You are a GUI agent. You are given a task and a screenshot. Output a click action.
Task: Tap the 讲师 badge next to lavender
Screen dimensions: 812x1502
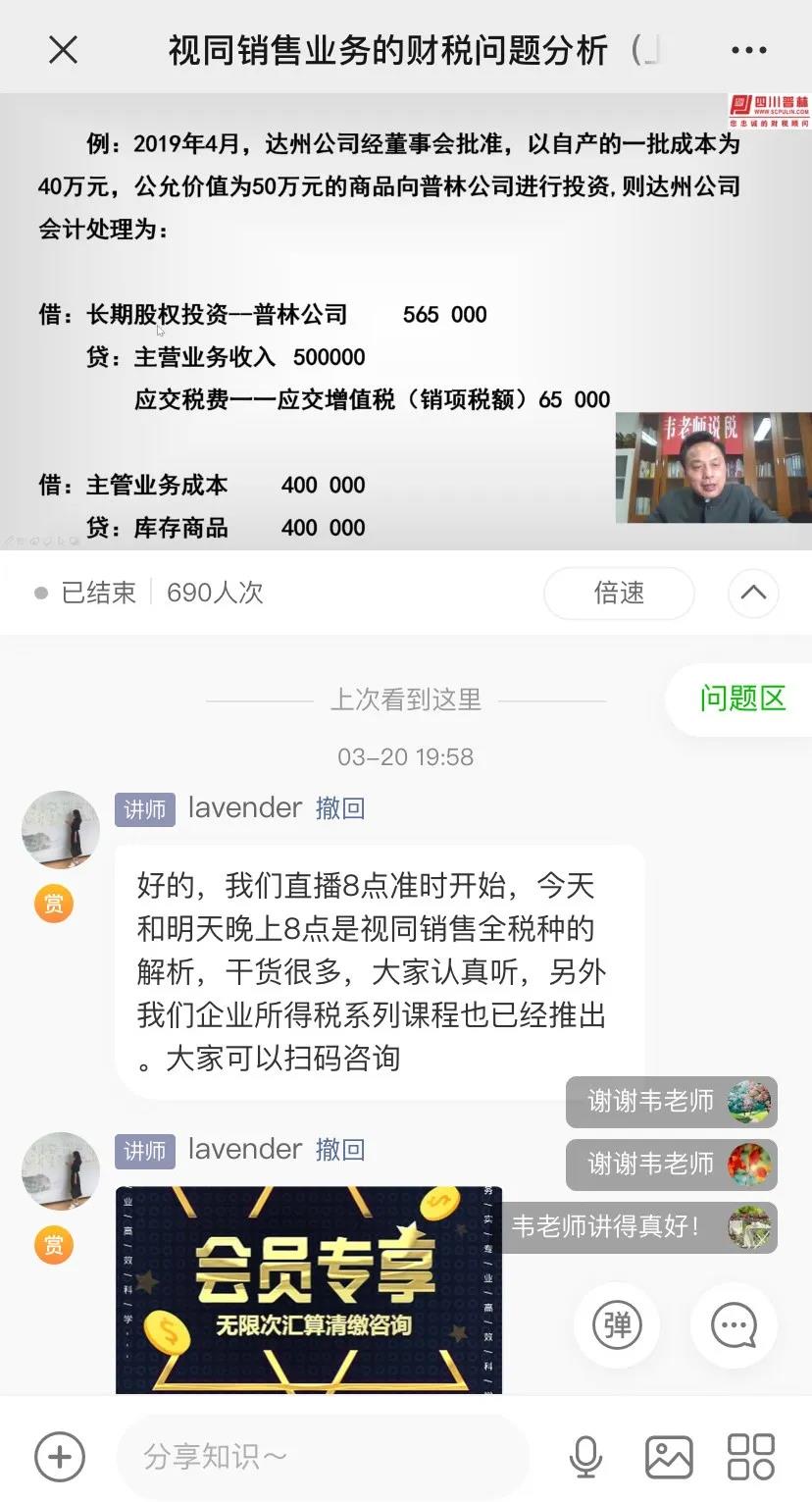point(144,808)
